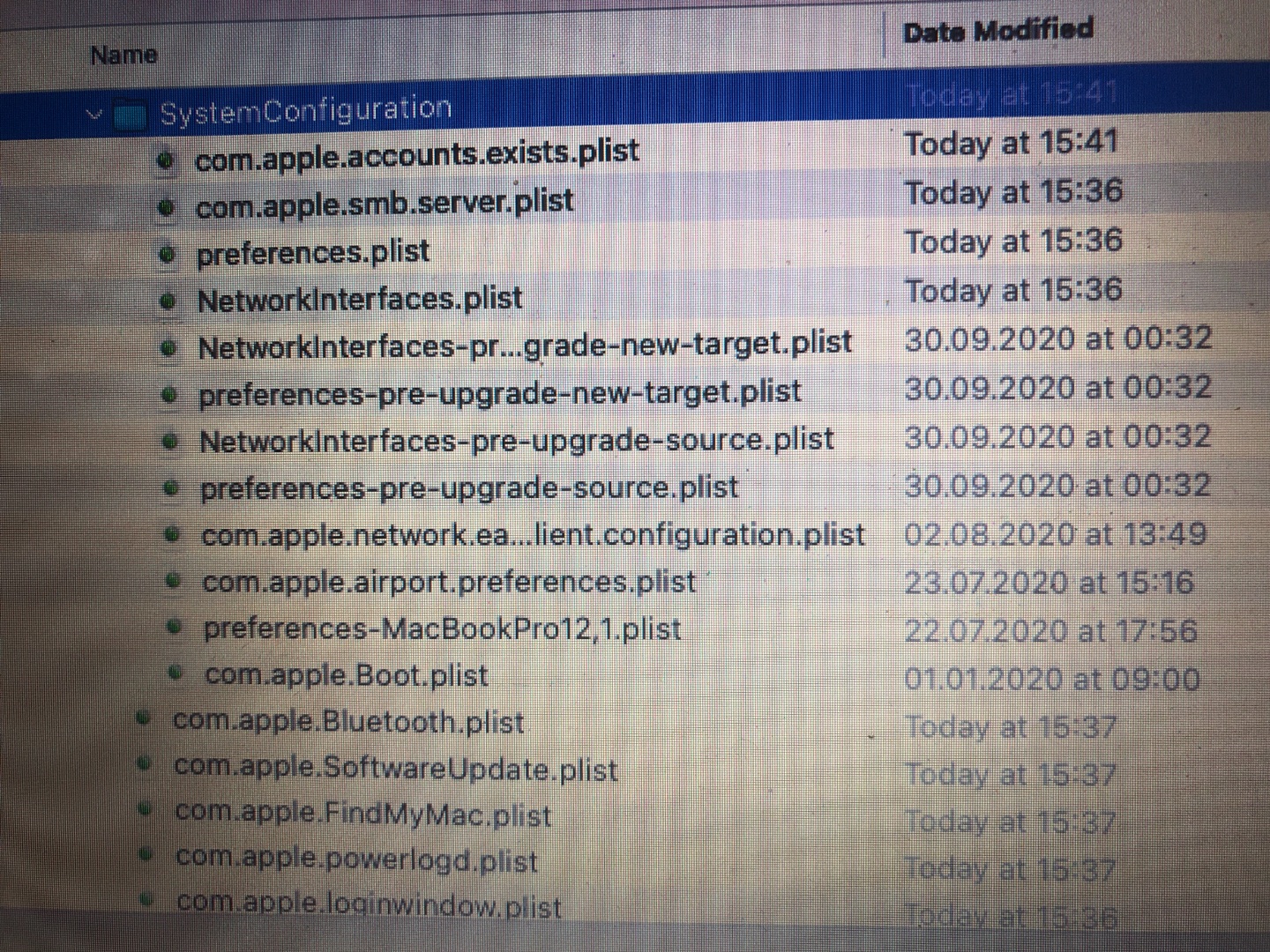The image size is (1270, 952).
Task: Select preferences-pre-upgrade-source.plist
Action: coord(469,487)
